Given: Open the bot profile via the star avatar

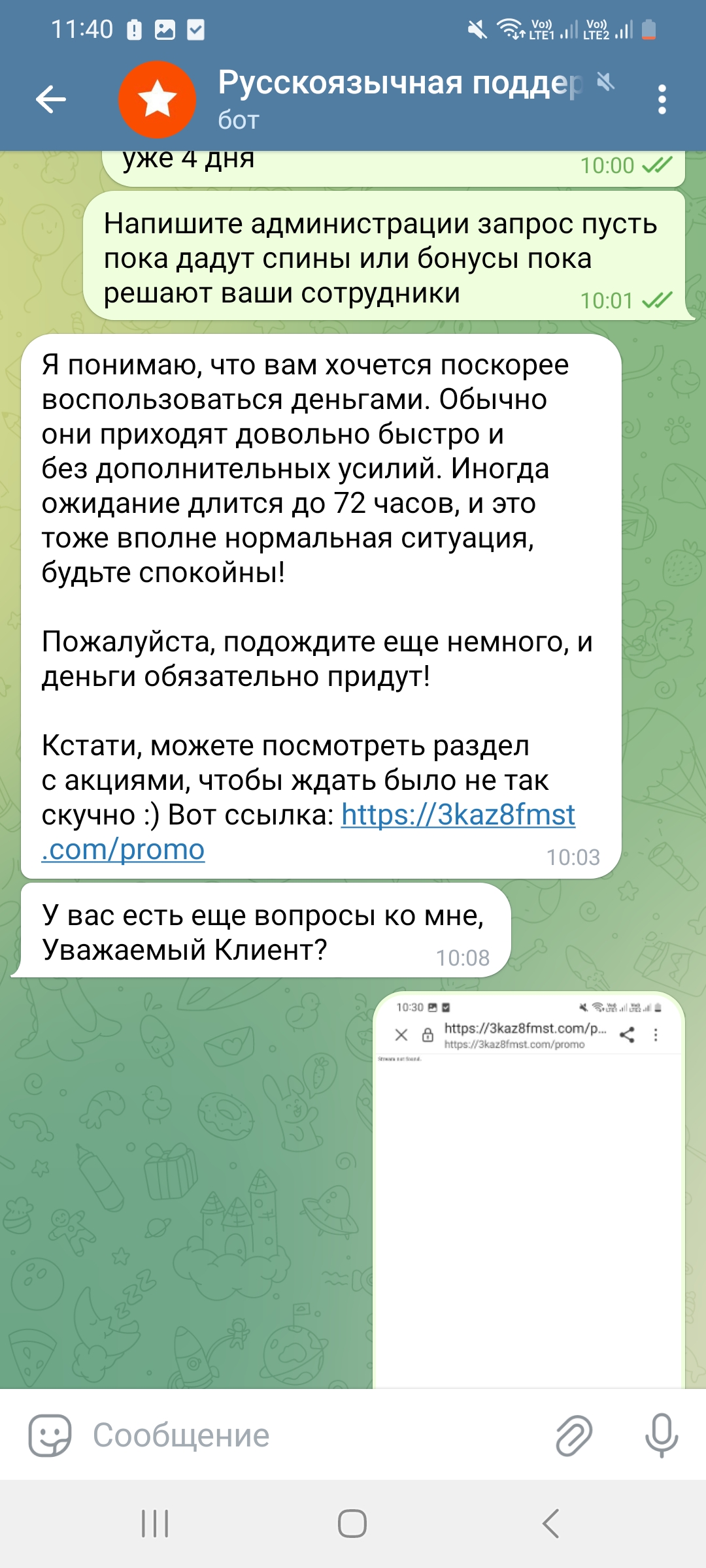Looking at the screenshot, I should [x=157, y=100].
